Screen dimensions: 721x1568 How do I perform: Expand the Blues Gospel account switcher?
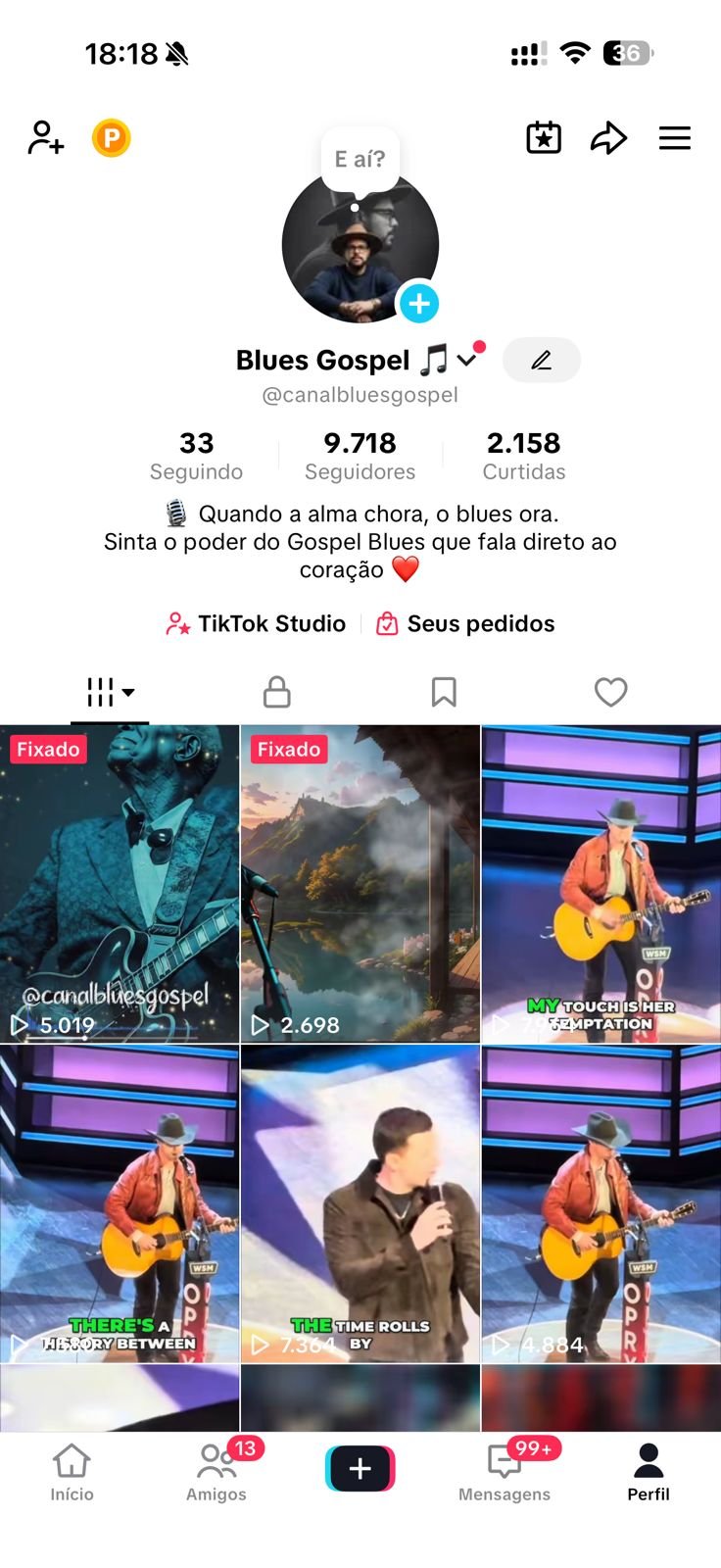pos(467,360)
